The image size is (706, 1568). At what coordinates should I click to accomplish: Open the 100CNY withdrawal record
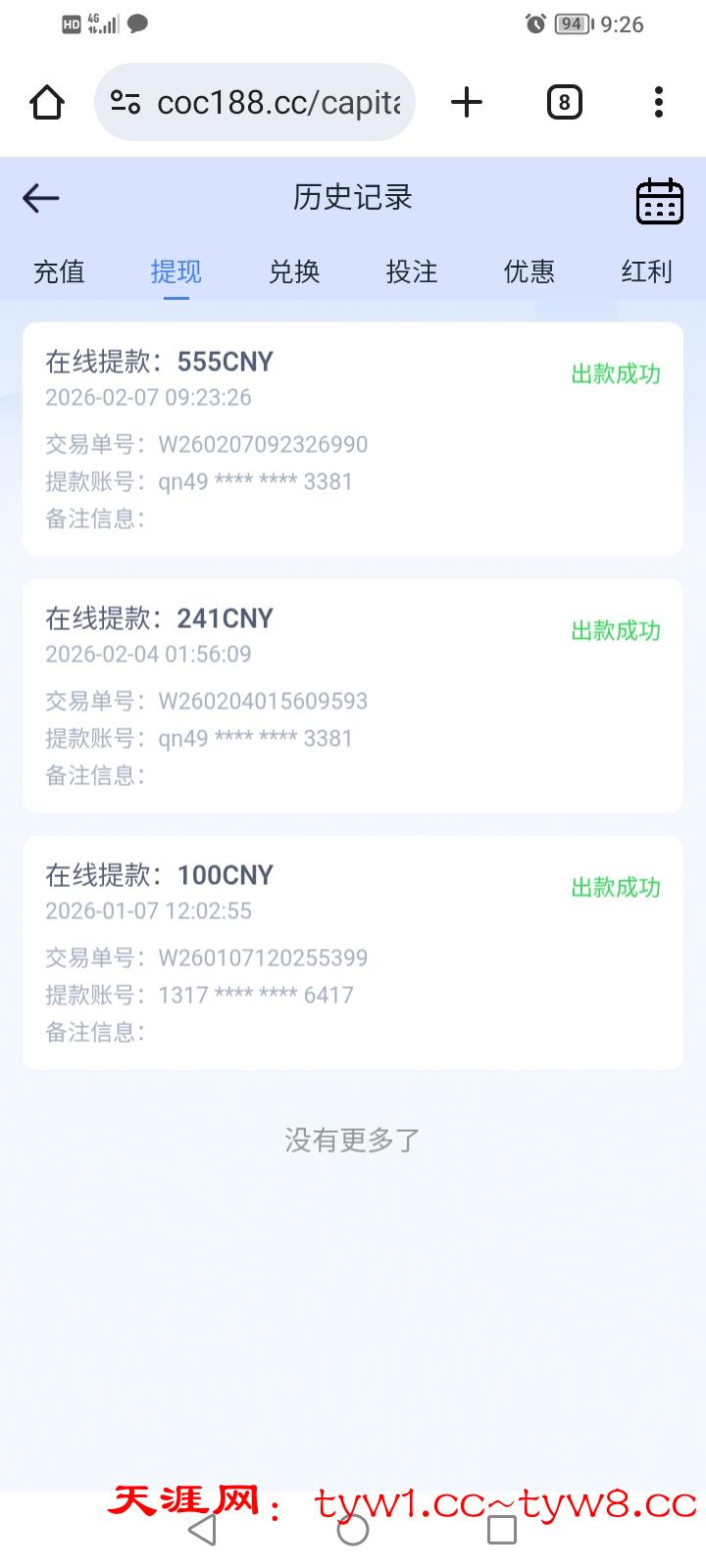(x=353, y=953)
